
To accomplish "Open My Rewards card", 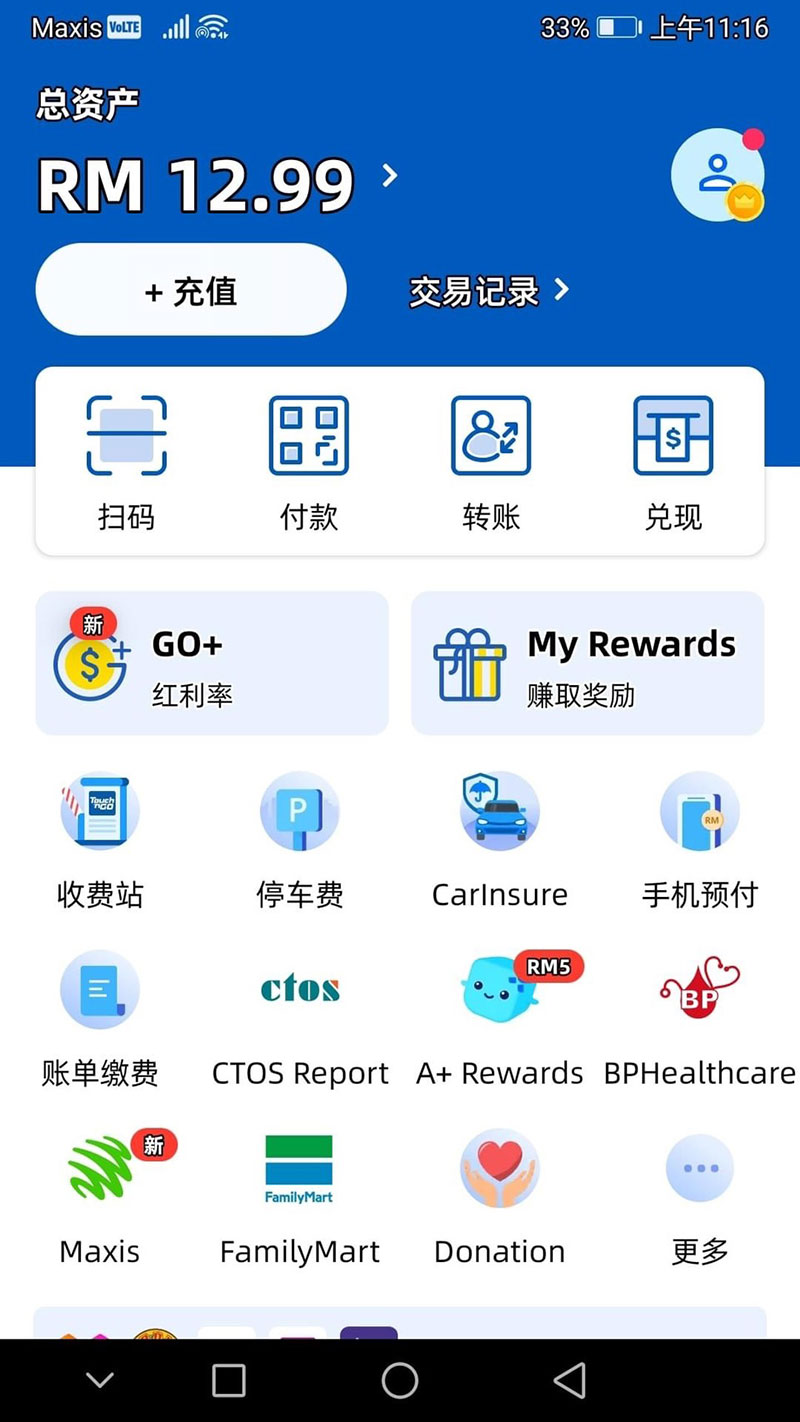I will pyautogui.click(x=588, y=663).
